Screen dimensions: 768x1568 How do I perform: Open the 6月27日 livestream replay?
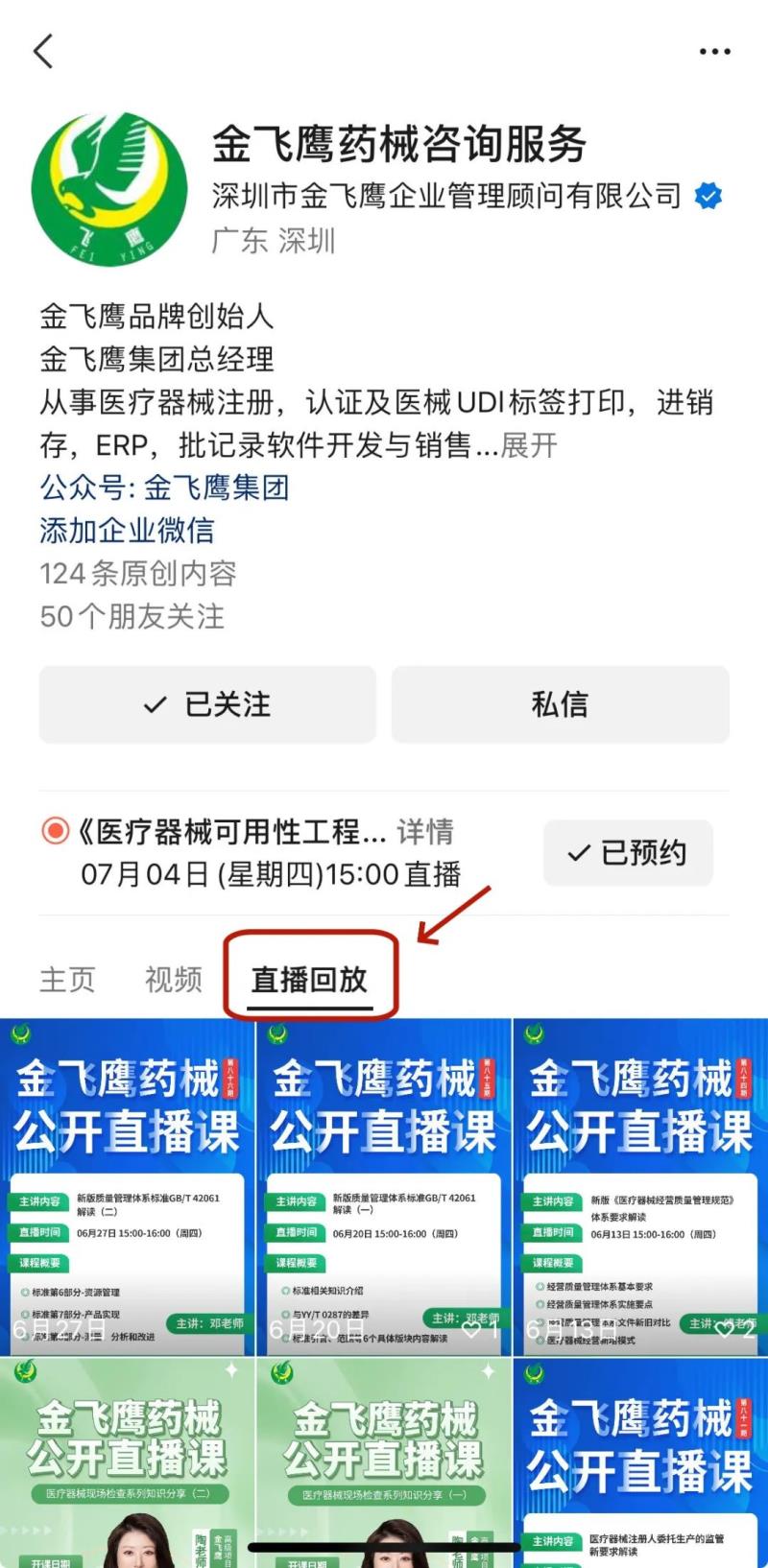coord(127,1187)
